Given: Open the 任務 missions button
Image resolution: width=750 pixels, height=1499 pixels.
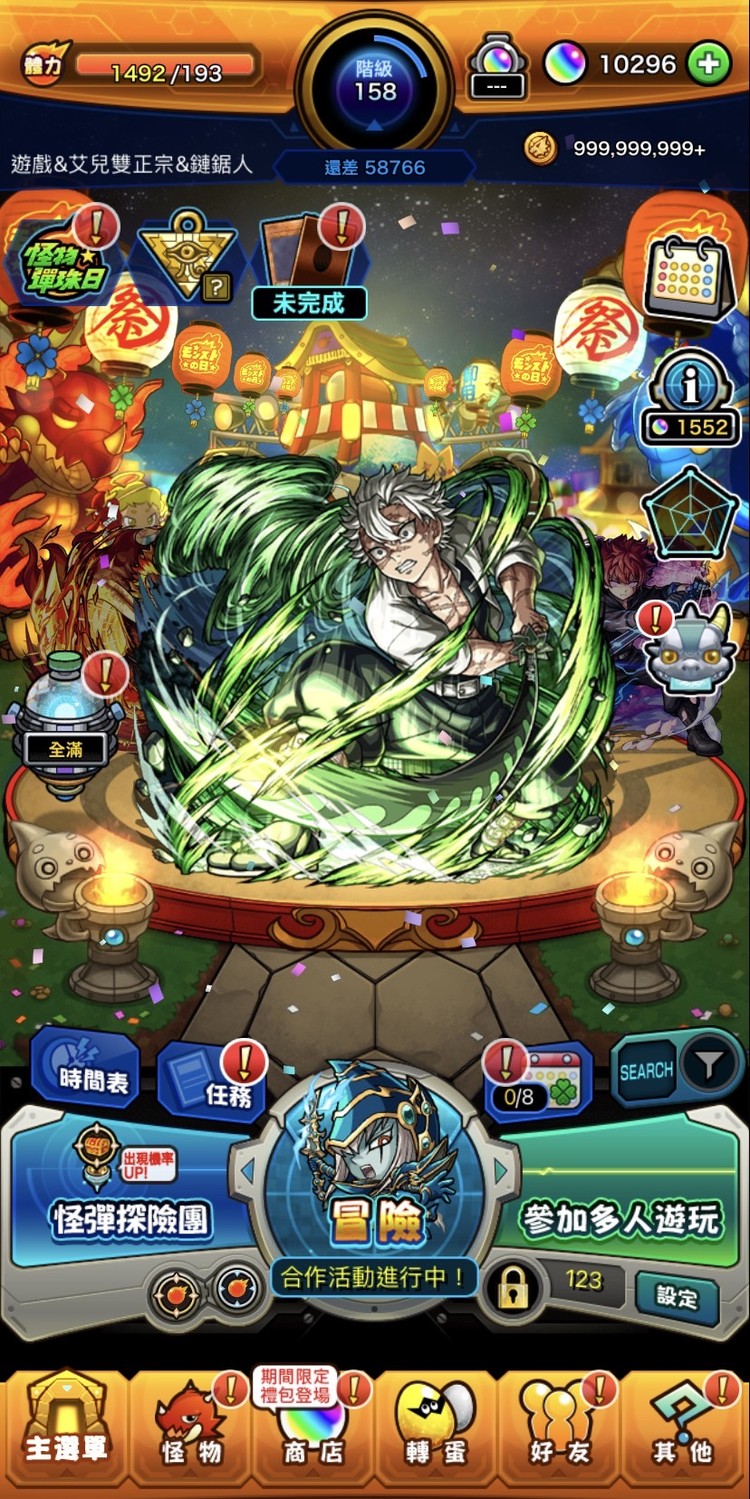Looking at the screenshot, I should pyautogui.click(x=213, y=1083).
